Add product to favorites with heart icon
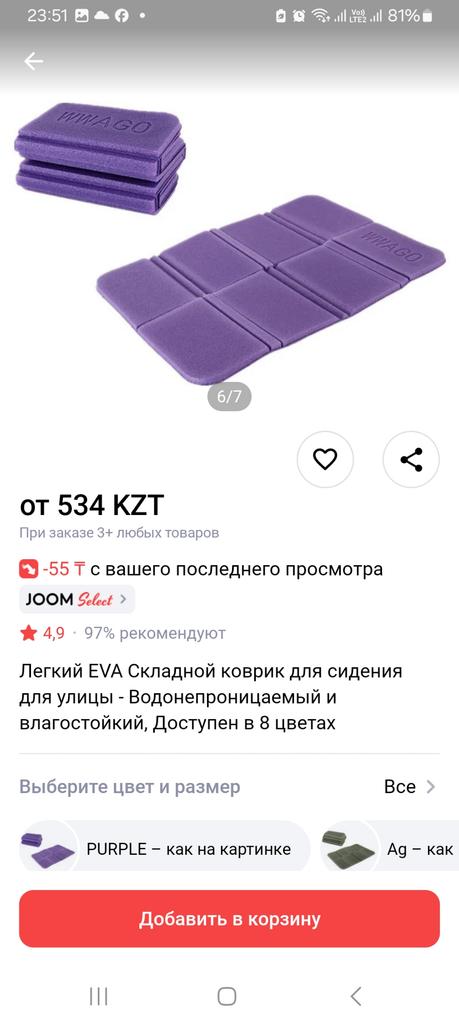 [x=325, y=460]
